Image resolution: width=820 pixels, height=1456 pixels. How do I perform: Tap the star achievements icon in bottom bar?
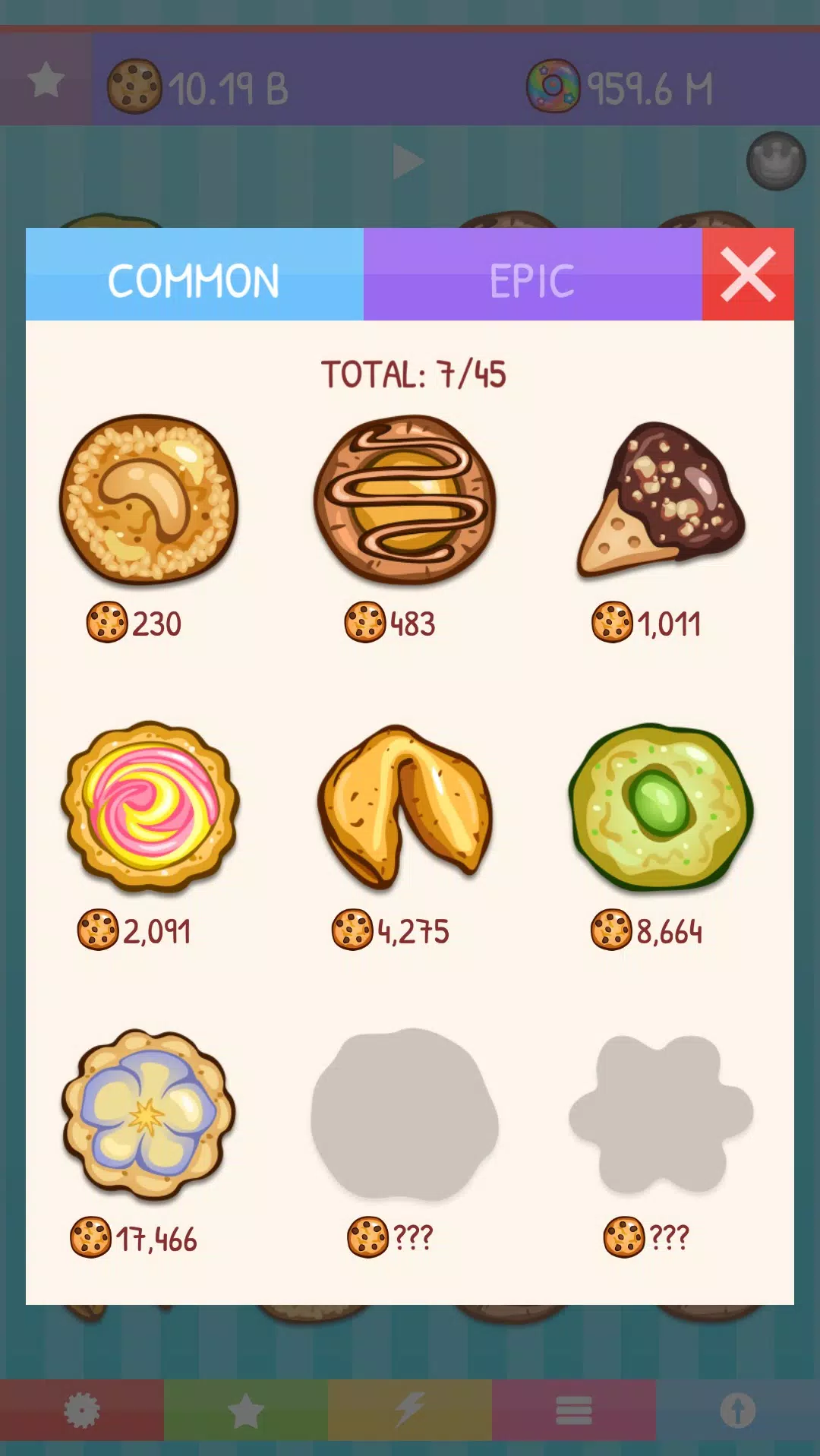[246, 1409]
